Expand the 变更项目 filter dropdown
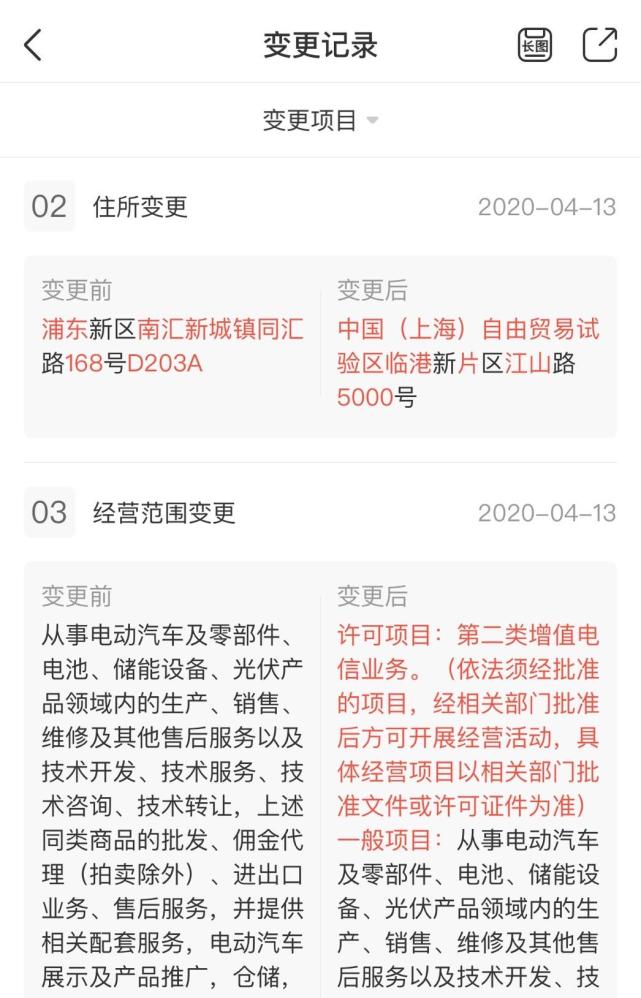Image resolution: width=641 pixels, height=998 pixels. [320, 120]
